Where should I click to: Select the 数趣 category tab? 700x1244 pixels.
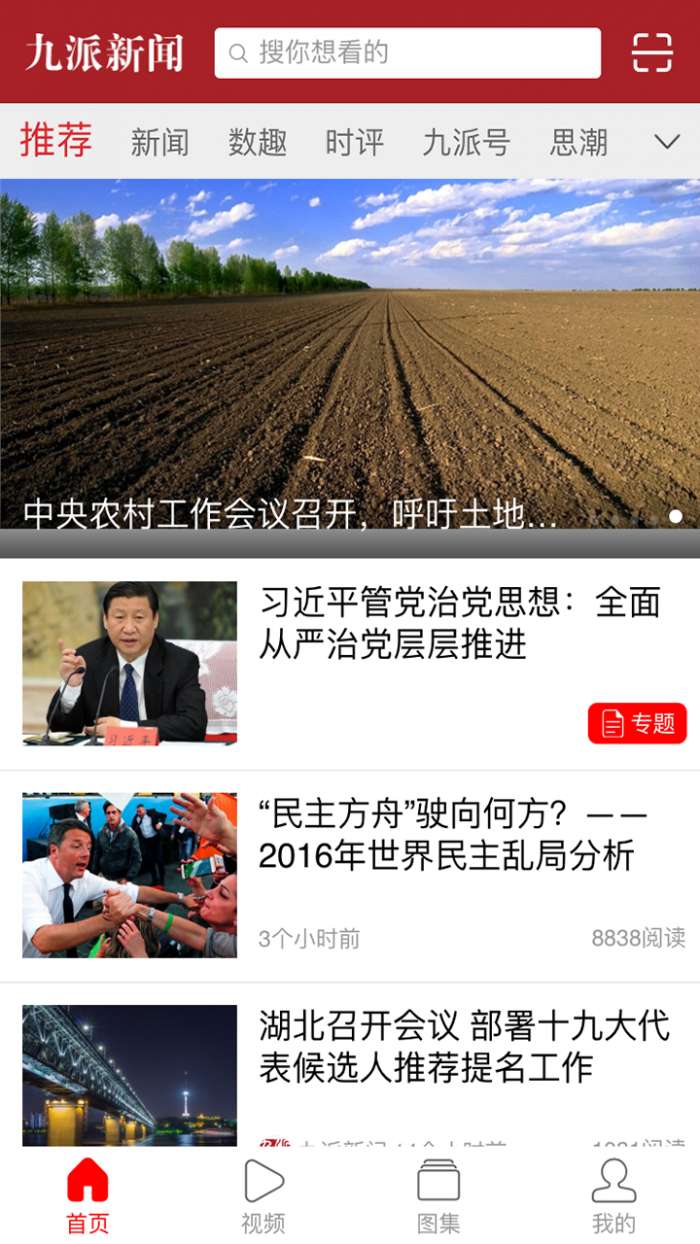tap(257, 142)
